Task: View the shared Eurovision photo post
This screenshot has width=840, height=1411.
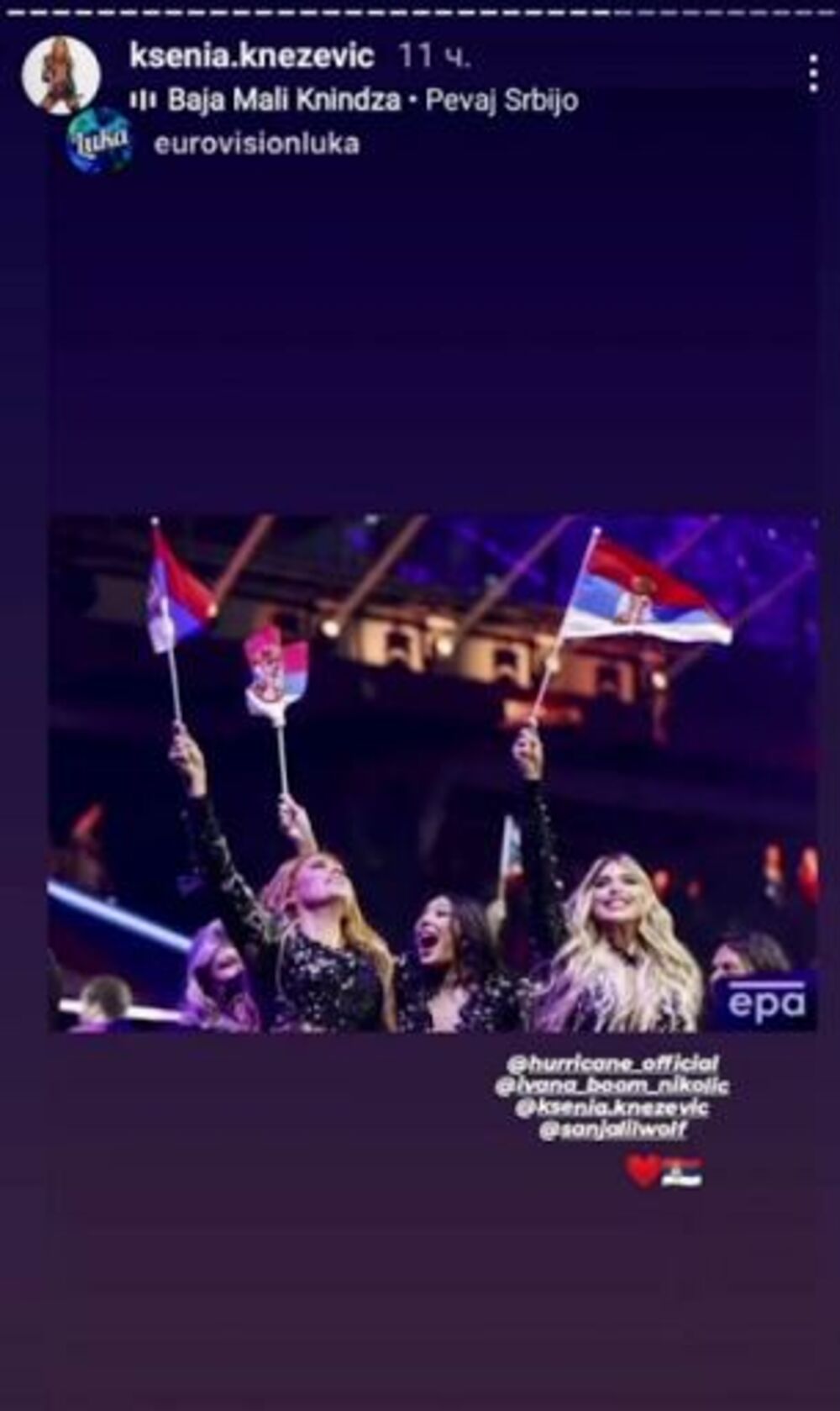Action: 433,773
